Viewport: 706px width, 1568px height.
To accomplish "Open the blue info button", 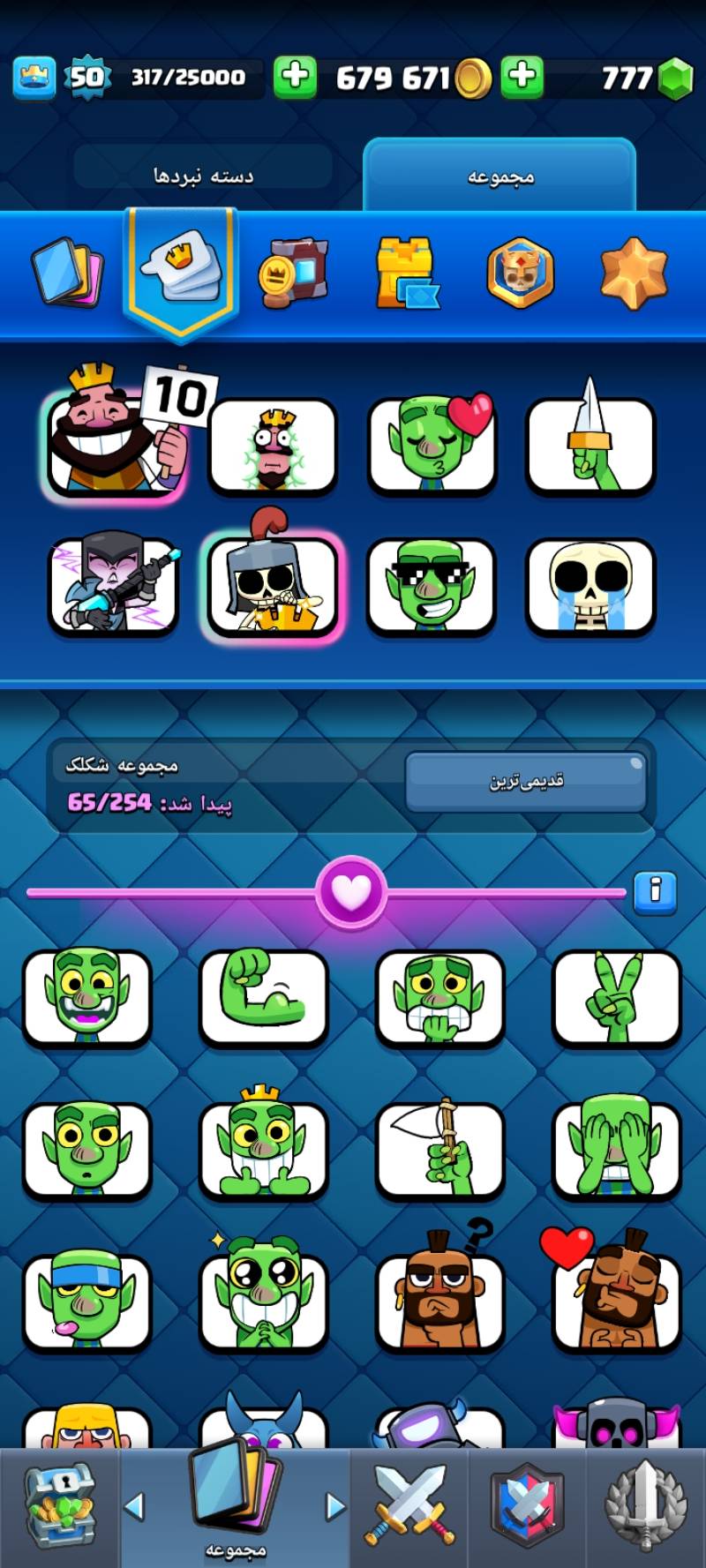I will [x=655, y=891].
